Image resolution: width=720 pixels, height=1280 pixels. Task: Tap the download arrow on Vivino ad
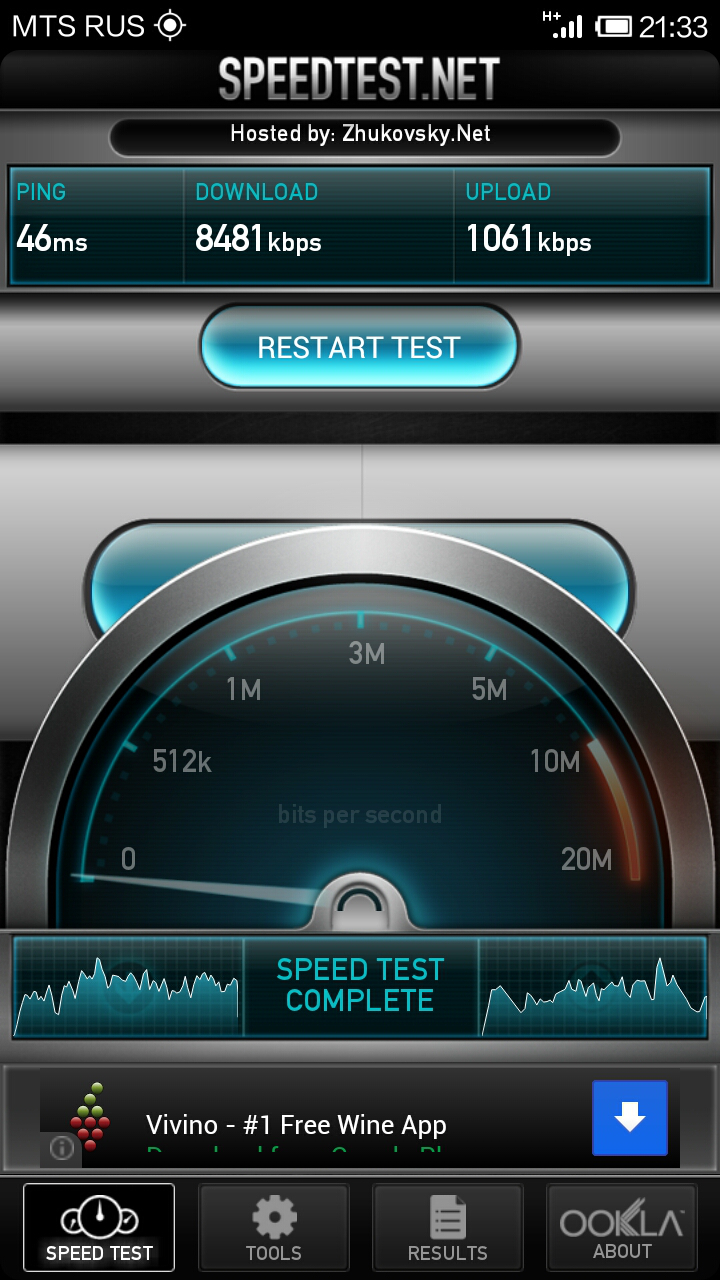629,1118
